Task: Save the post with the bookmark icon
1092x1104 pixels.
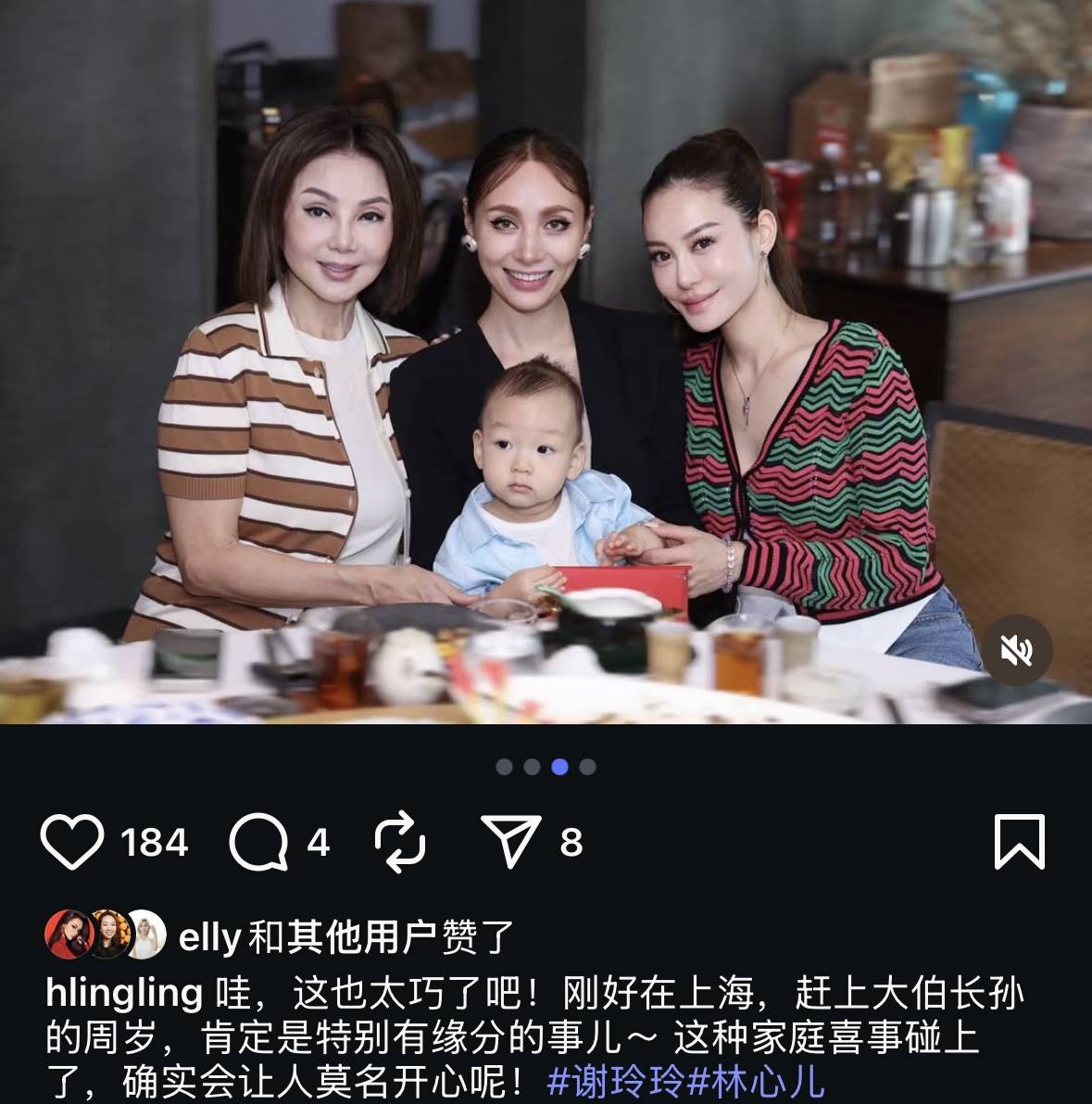Action: tap(1019, 842)
